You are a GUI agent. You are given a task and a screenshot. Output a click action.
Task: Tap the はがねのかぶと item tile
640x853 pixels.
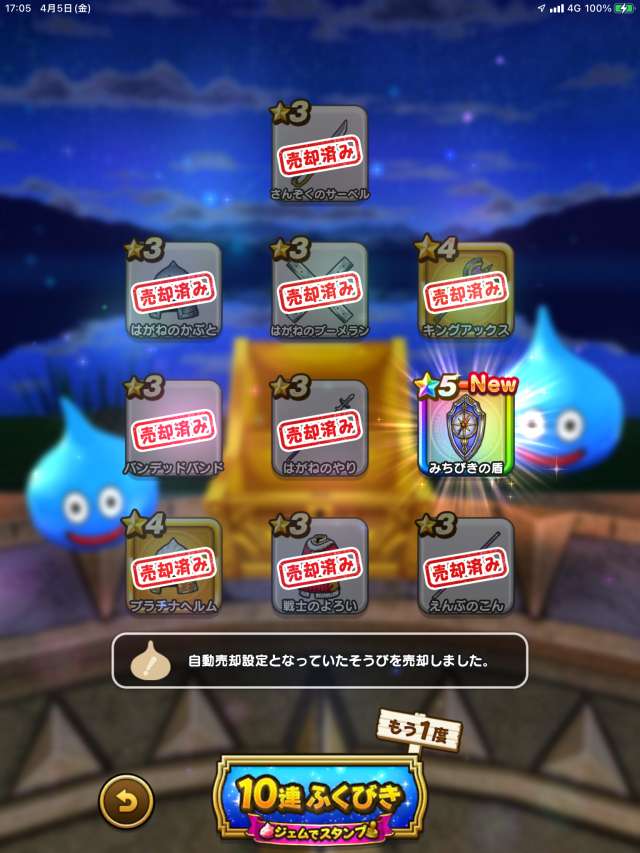(x=173, y=290)
